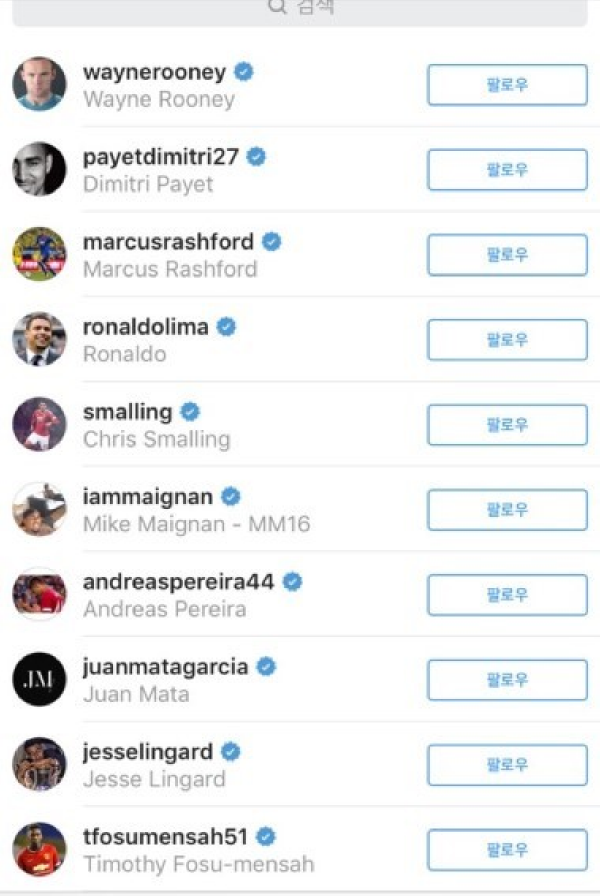Screen dimensions: 600x896
Task: Open iammaignan's profile
Action: point(148,497)
